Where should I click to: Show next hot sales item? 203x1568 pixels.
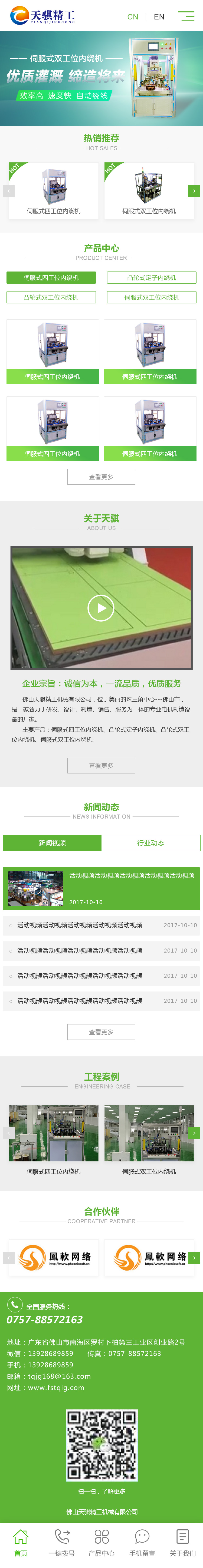[x=194, y=191]
